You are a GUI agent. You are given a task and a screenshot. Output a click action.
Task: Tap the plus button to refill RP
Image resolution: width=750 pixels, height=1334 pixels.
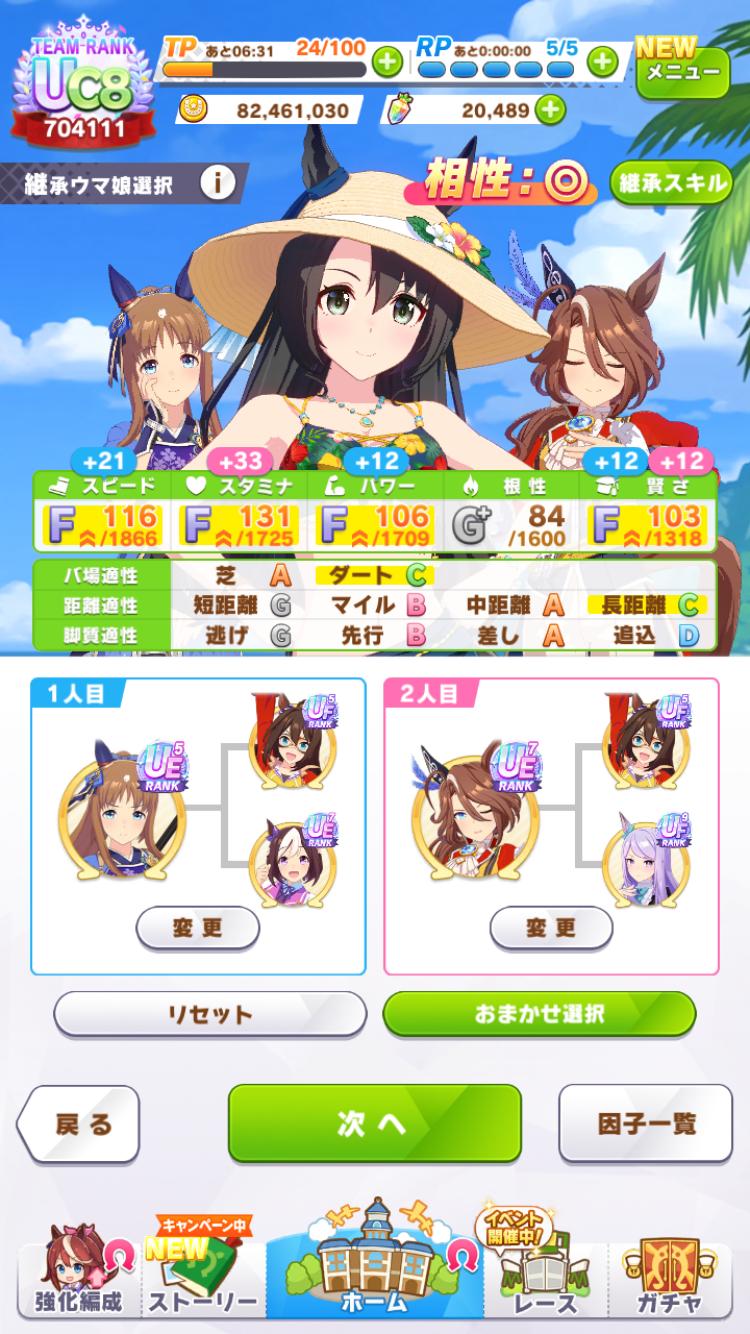click(602, 61)
